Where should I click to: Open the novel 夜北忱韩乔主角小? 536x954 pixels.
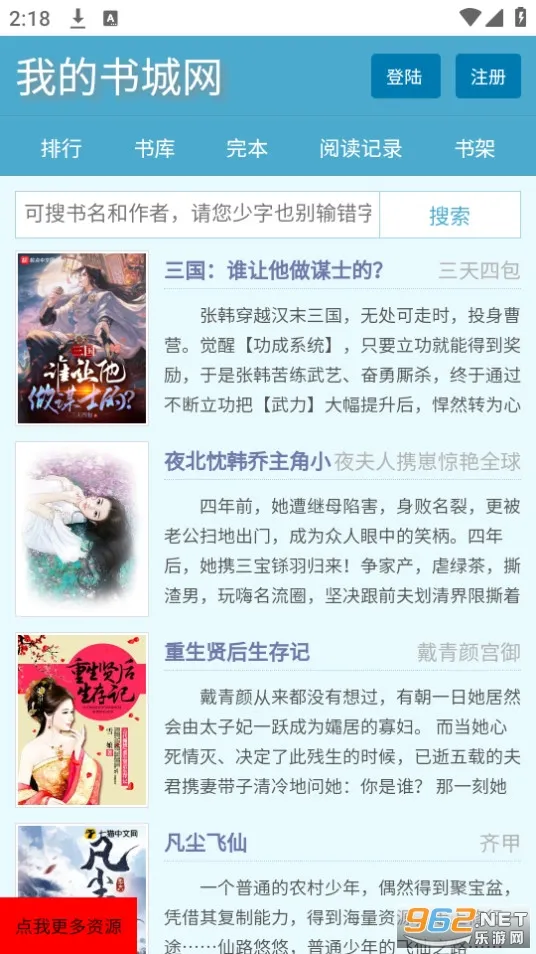(x=248, y=461)
